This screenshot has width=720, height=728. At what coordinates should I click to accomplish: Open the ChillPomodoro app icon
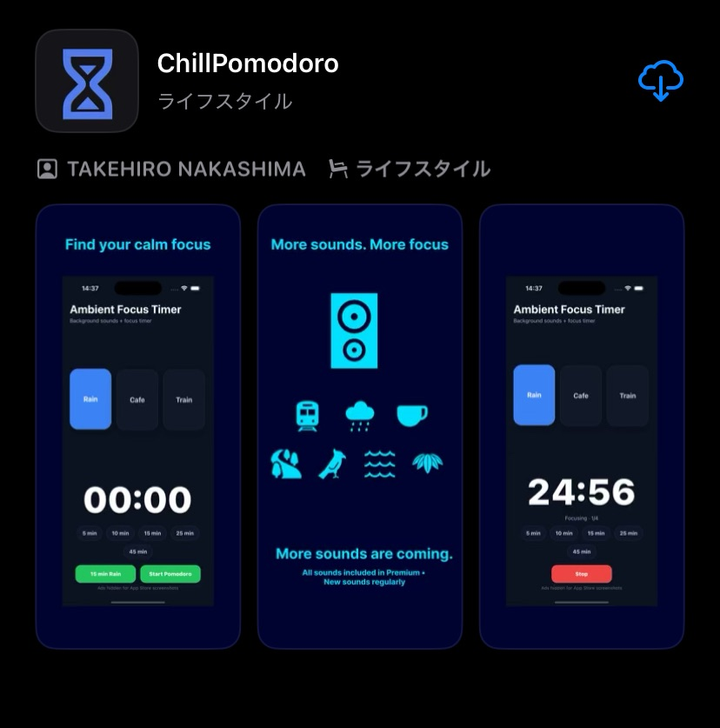point(87,81)
